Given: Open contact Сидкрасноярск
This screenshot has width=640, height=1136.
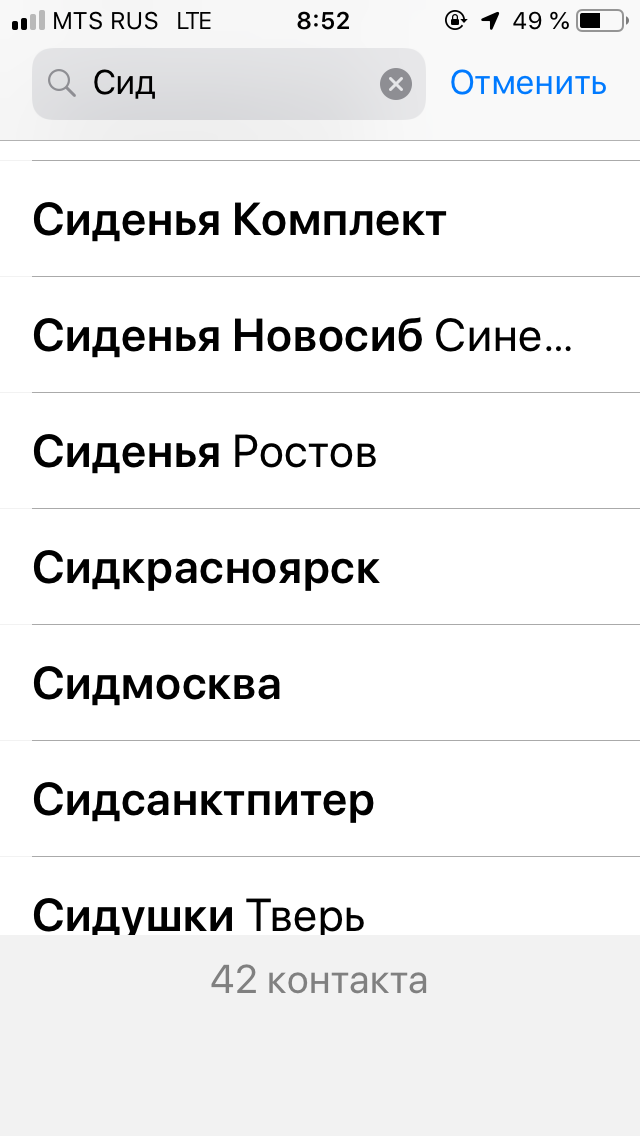Looking at the screenshot, I should click(x=206, y=568).
